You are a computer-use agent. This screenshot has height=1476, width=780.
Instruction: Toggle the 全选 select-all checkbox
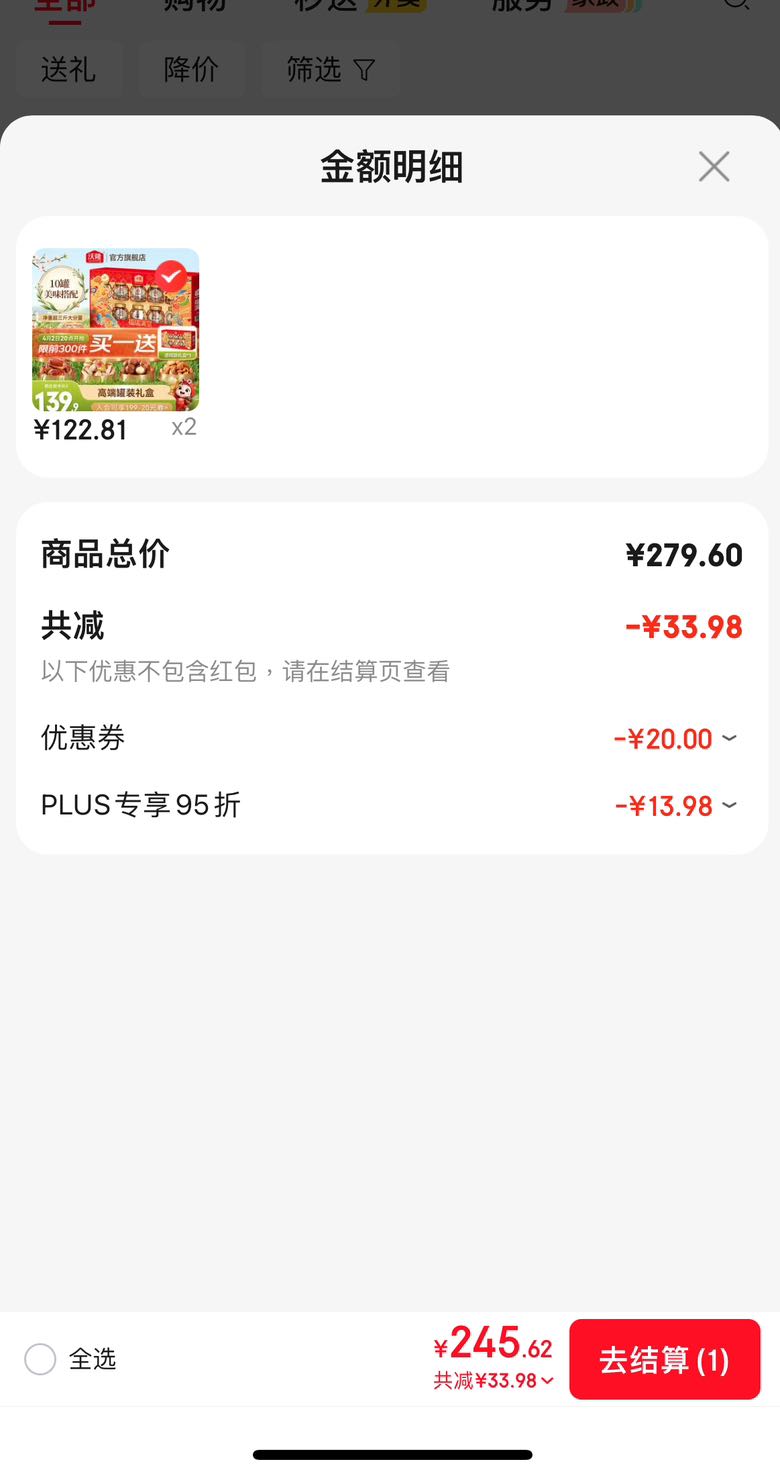40,1359
